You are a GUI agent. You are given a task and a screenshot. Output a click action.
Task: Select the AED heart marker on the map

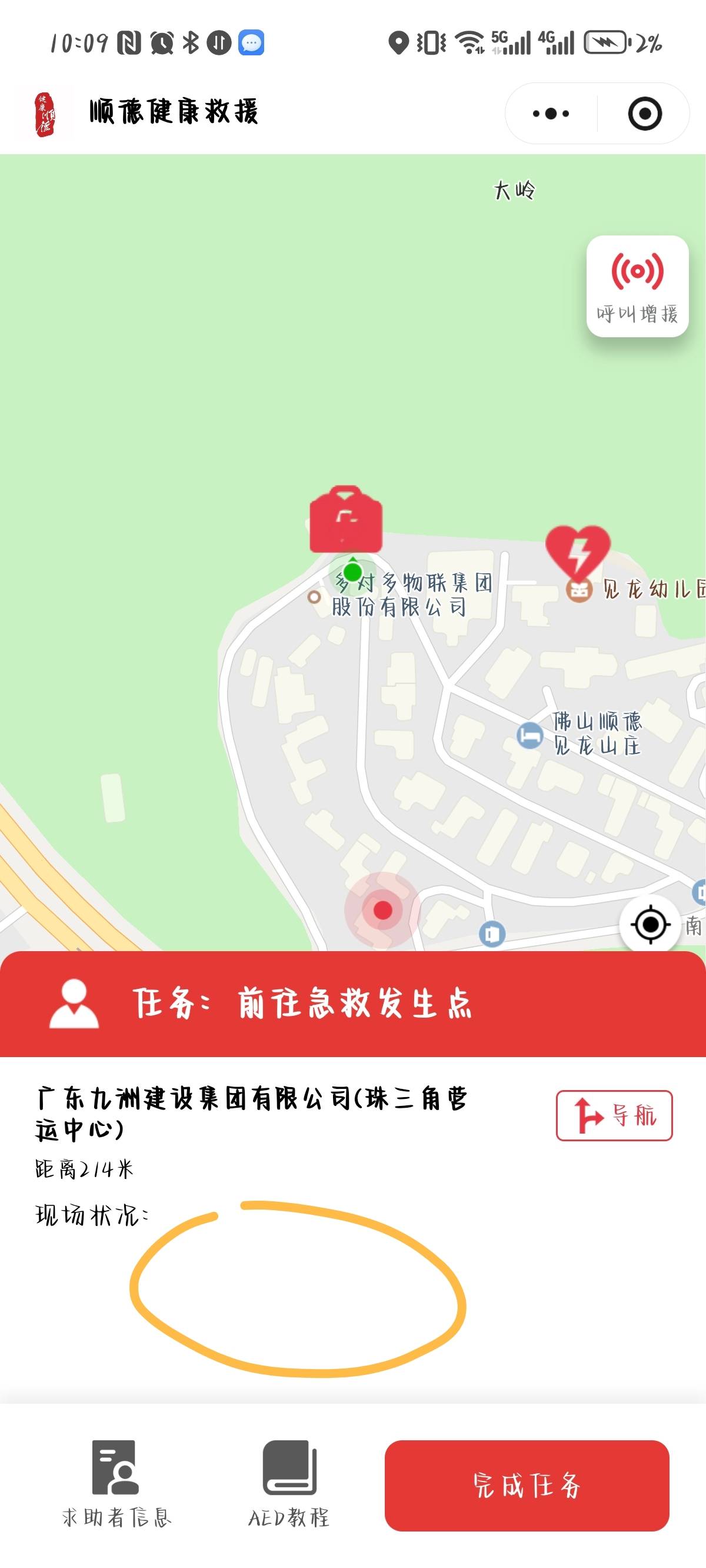(x=578, y=550)
